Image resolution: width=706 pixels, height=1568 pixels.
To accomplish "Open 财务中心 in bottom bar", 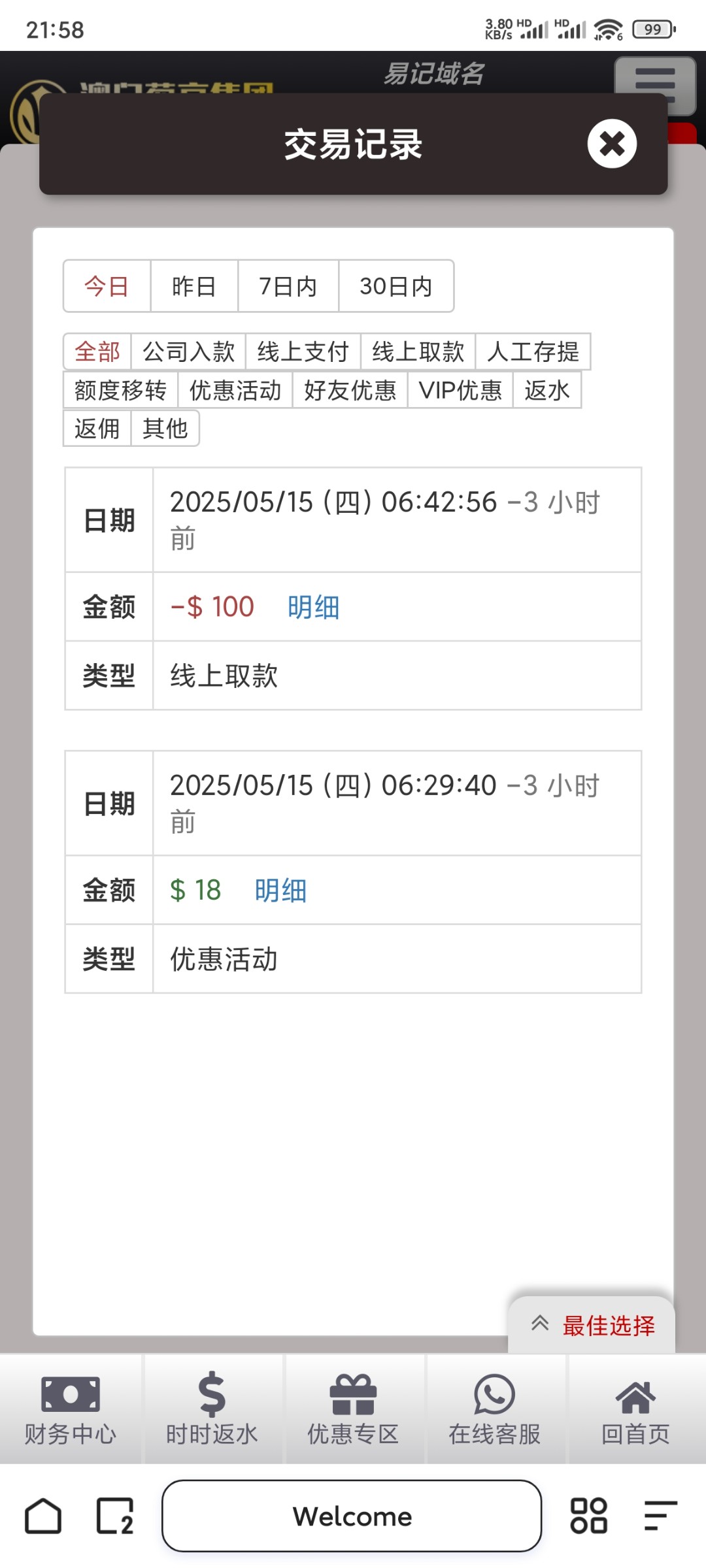I will point(71,1409).
